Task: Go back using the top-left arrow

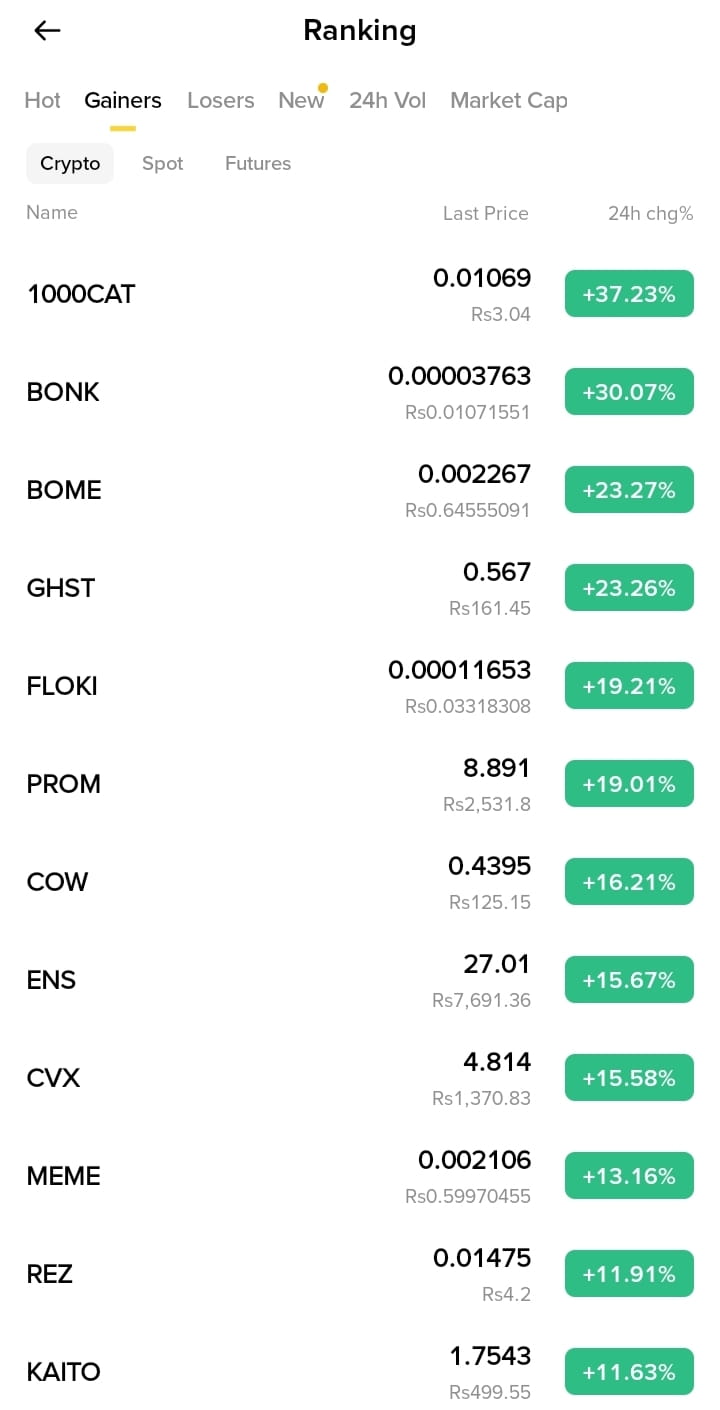Action: click(x=47, y=31)
